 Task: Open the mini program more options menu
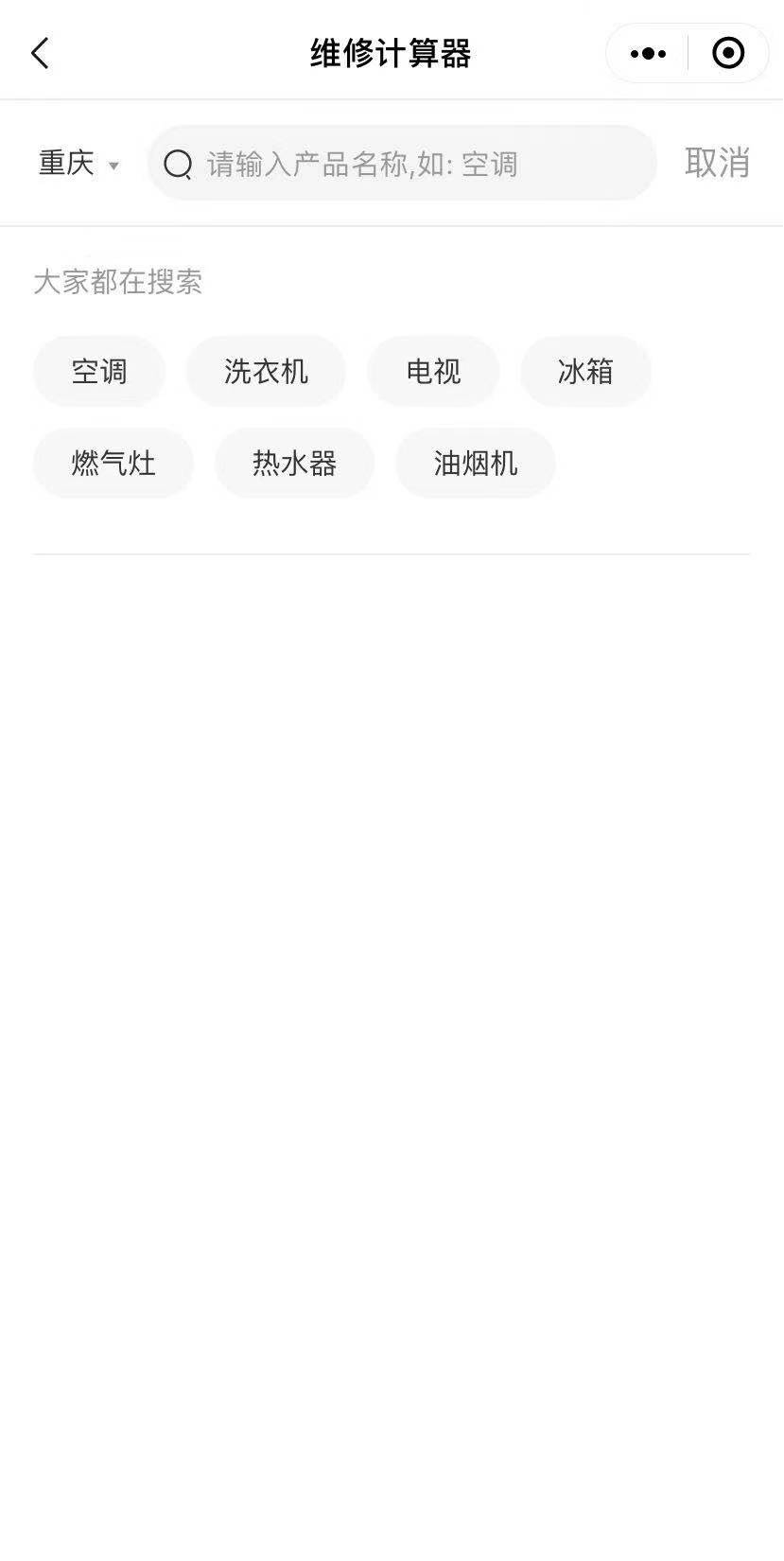(x=648, y=54)
